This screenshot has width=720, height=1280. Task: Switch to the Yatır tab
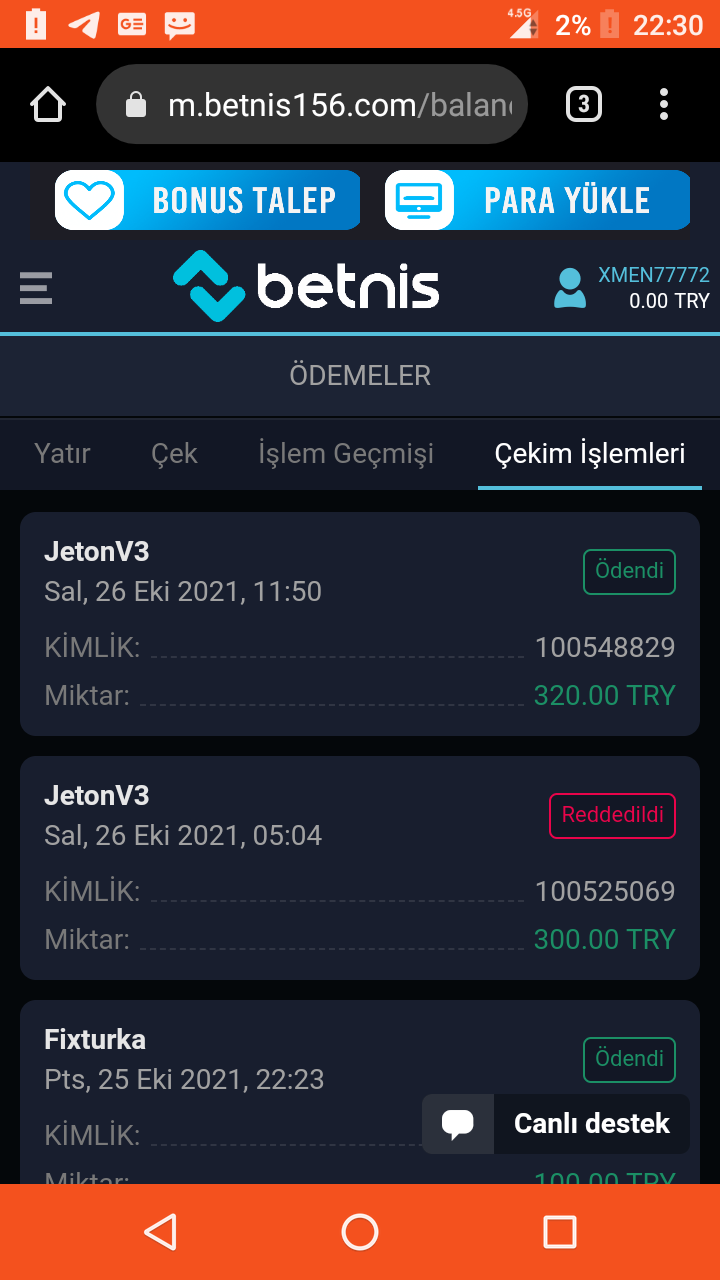click(62, 454)
